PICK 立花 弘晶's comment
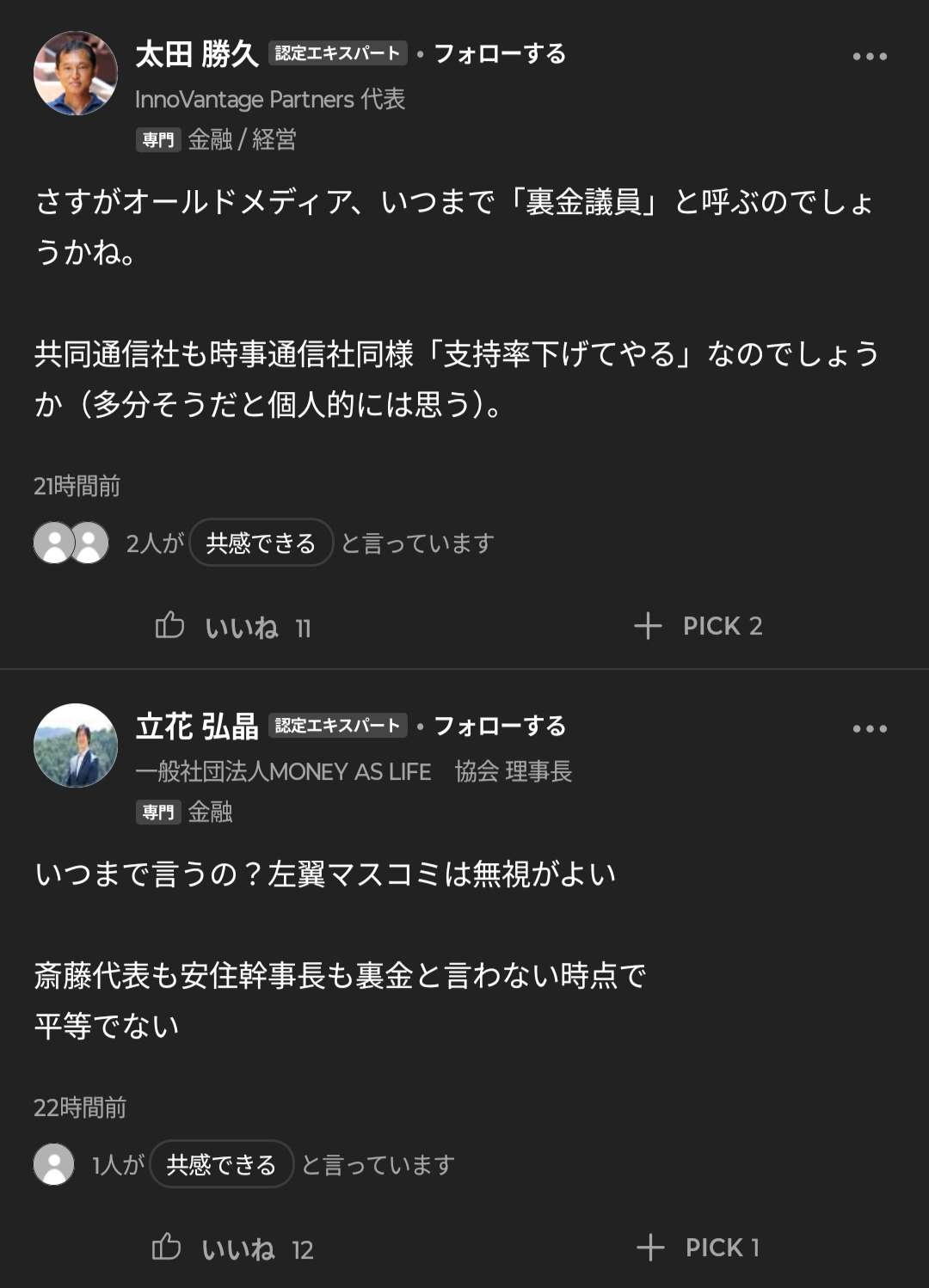 pyautogui.click(x=698, y=1248)
